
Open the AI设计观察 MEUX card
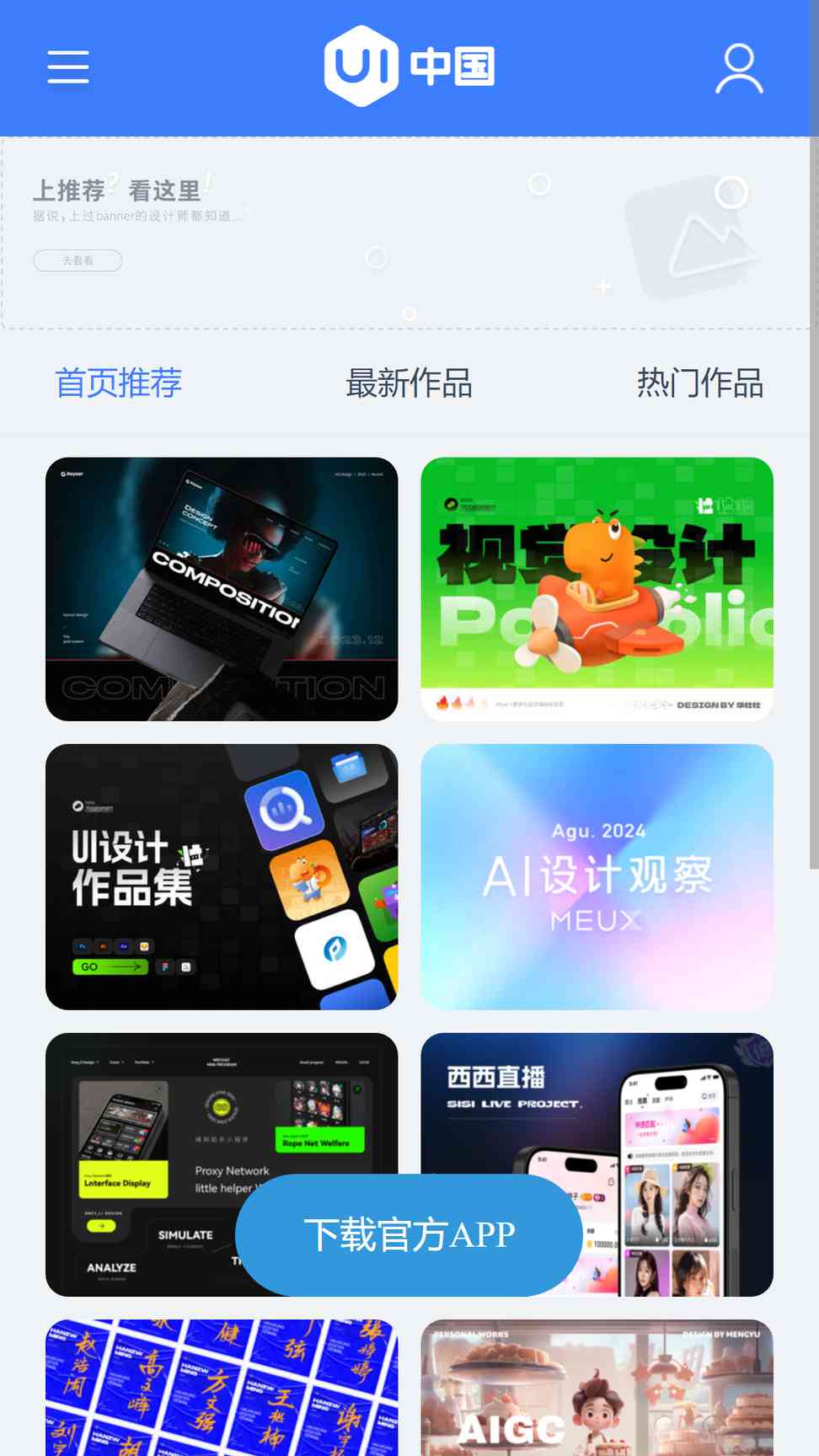click(597, 877)
